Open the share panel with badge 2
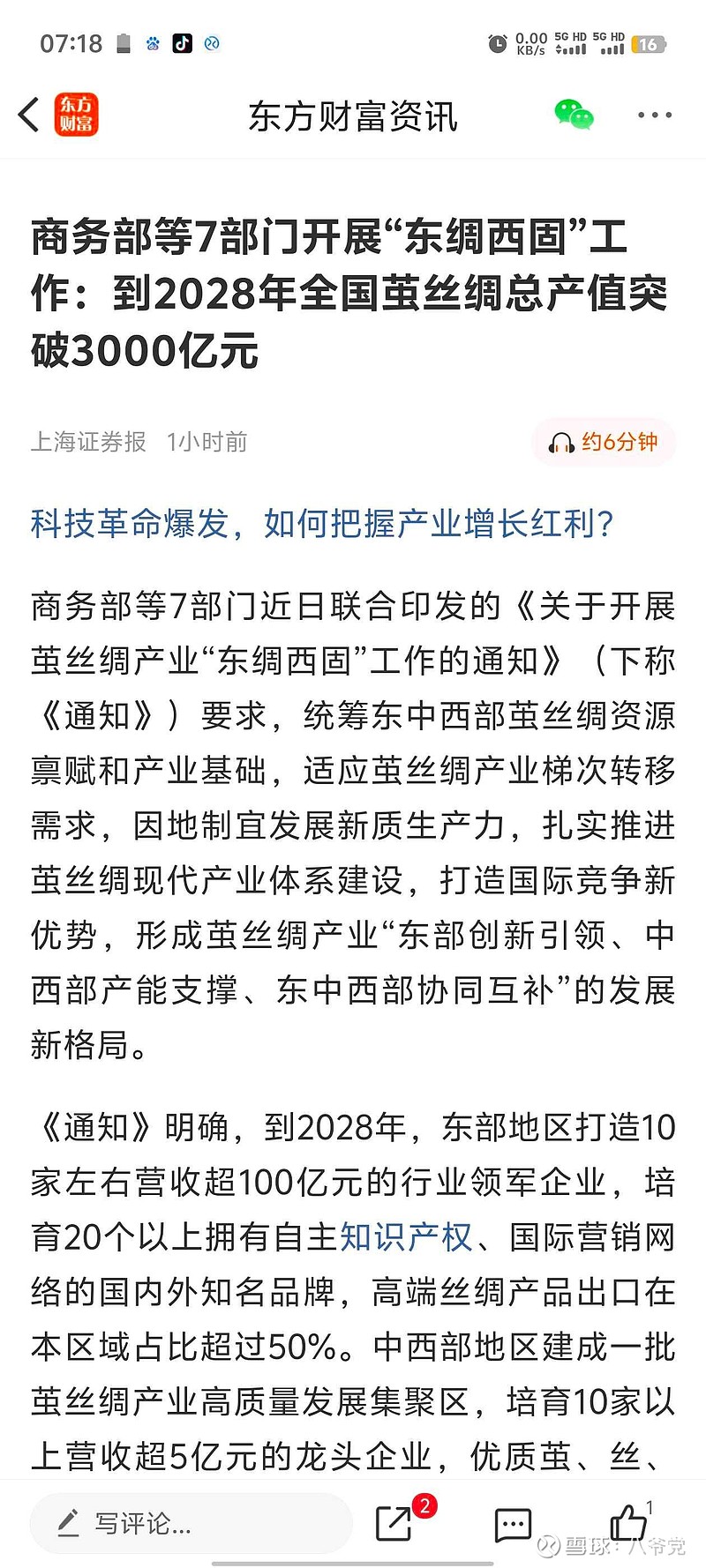Viewport: 706px width, 1568px height. click(x=396, y=1523)
